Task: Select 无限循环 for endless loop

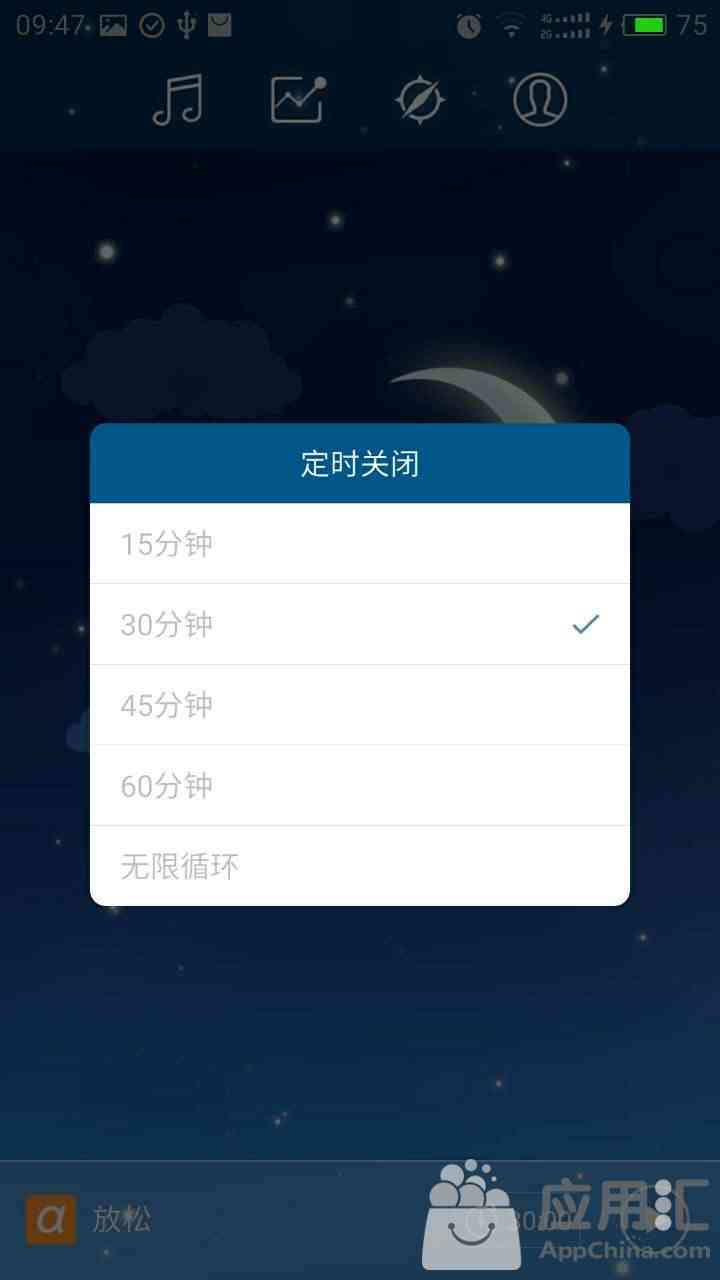Action: pos(360,866)
